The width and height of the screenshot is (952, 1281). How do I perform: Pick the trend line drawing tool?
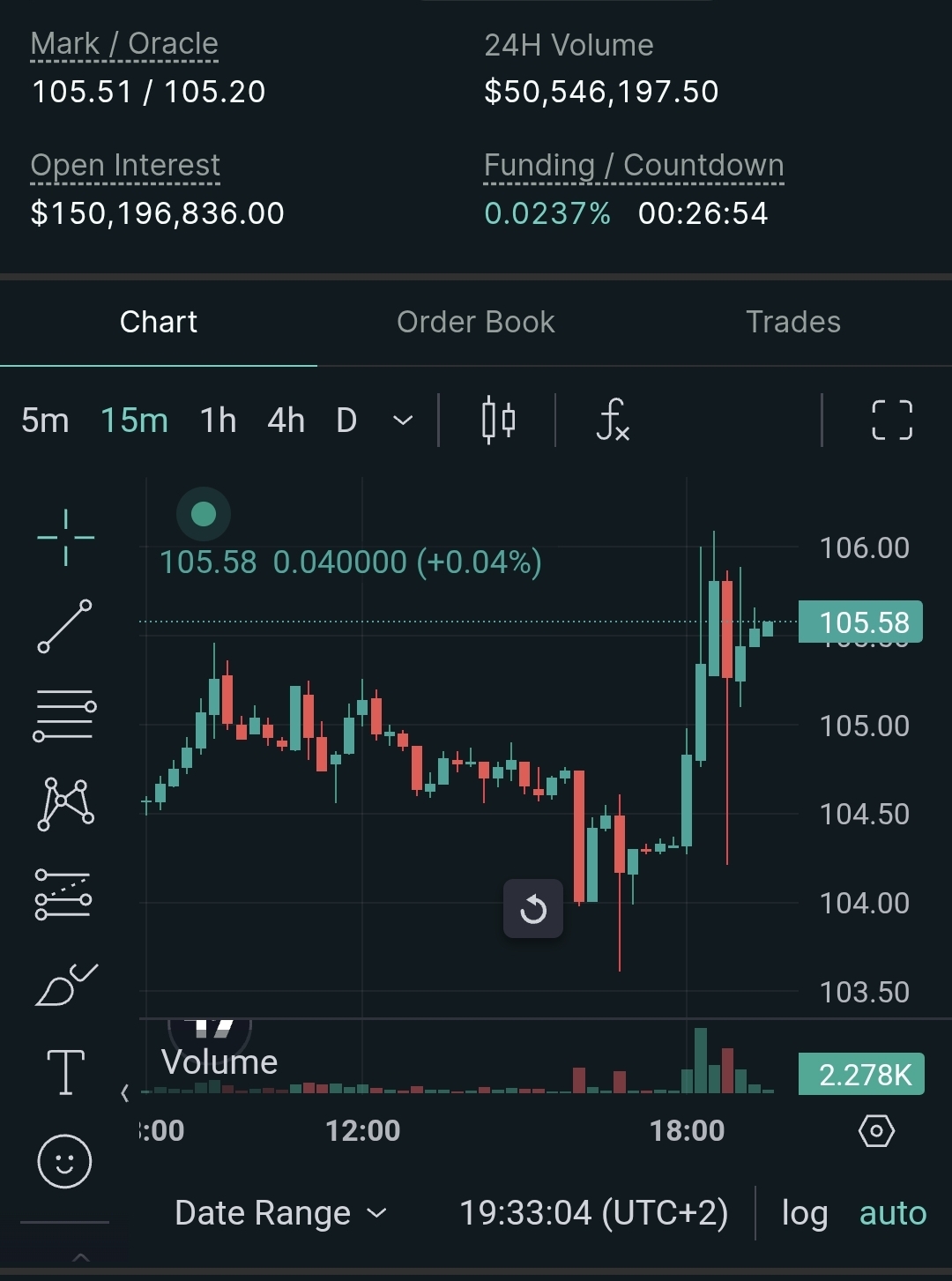point(64,626)
